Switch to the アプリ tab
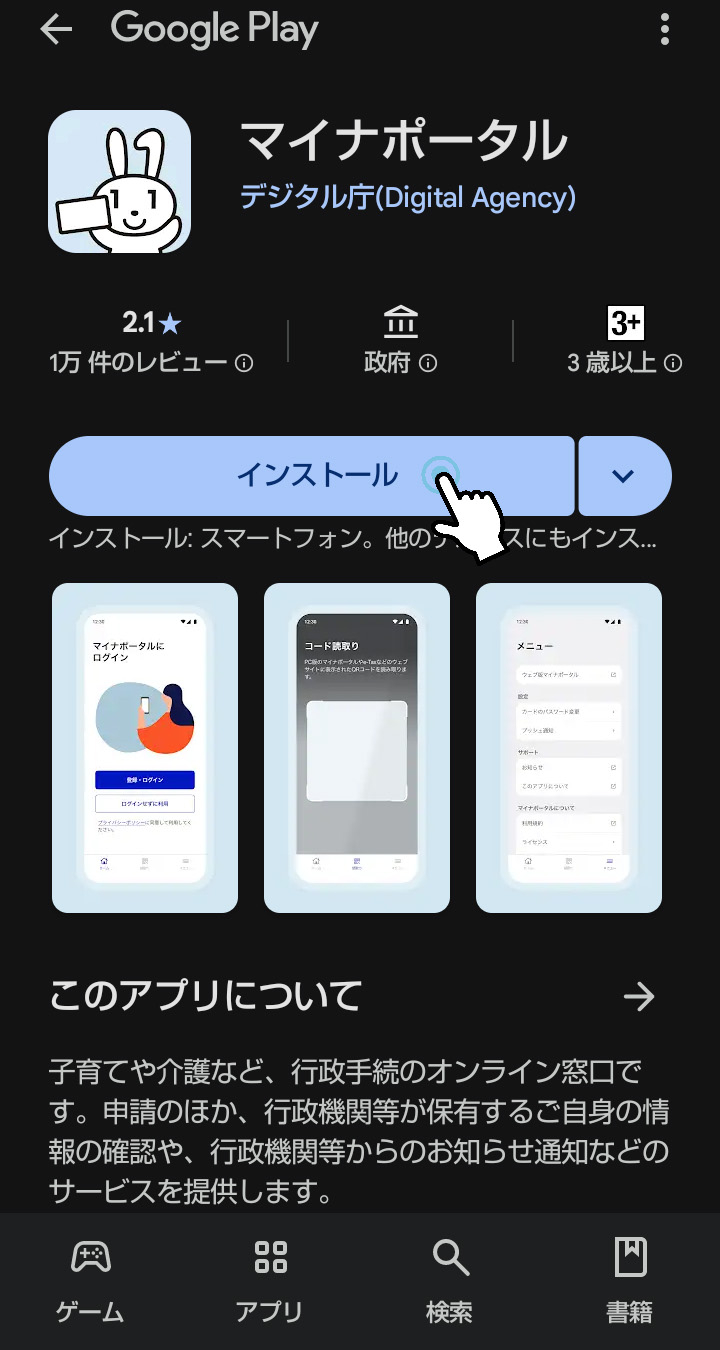Image resolution: width=720 pixels, height=1350 pixels. tap(270, 1280)
